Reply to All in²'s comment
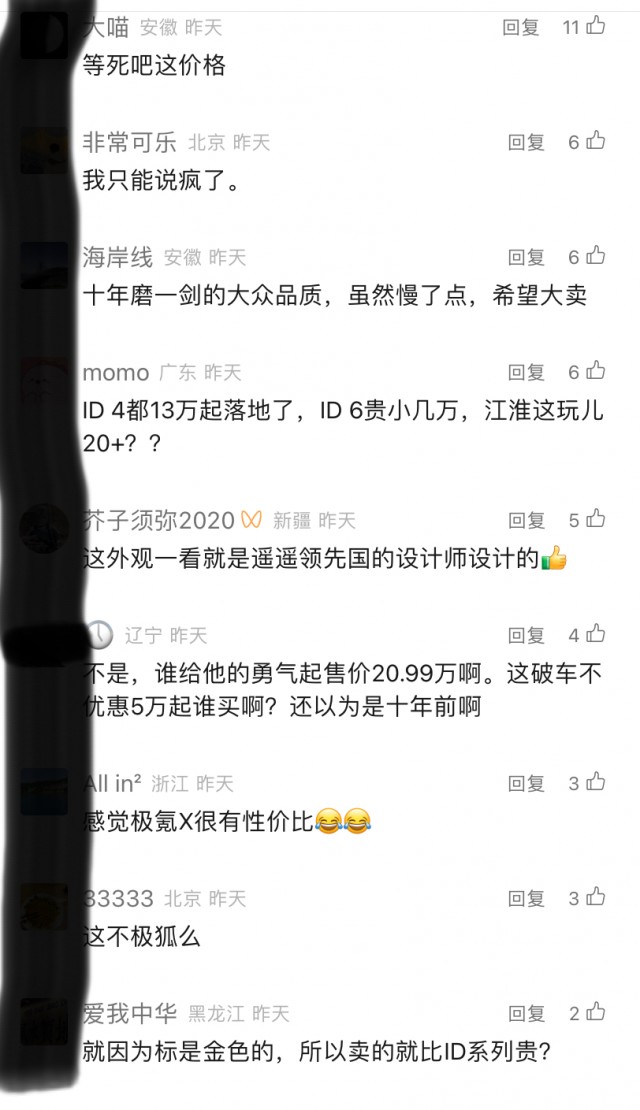The height and width of the screenshot is (1110, 640). [x=526, y=784]
